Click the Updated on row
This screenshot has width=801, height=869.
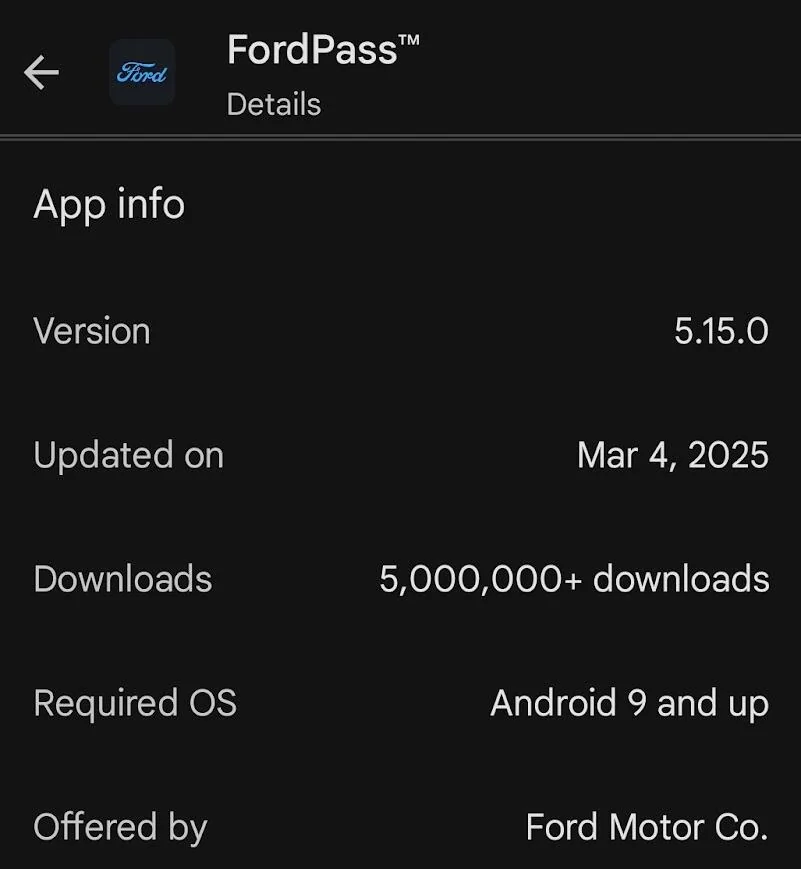pos(128,455)
